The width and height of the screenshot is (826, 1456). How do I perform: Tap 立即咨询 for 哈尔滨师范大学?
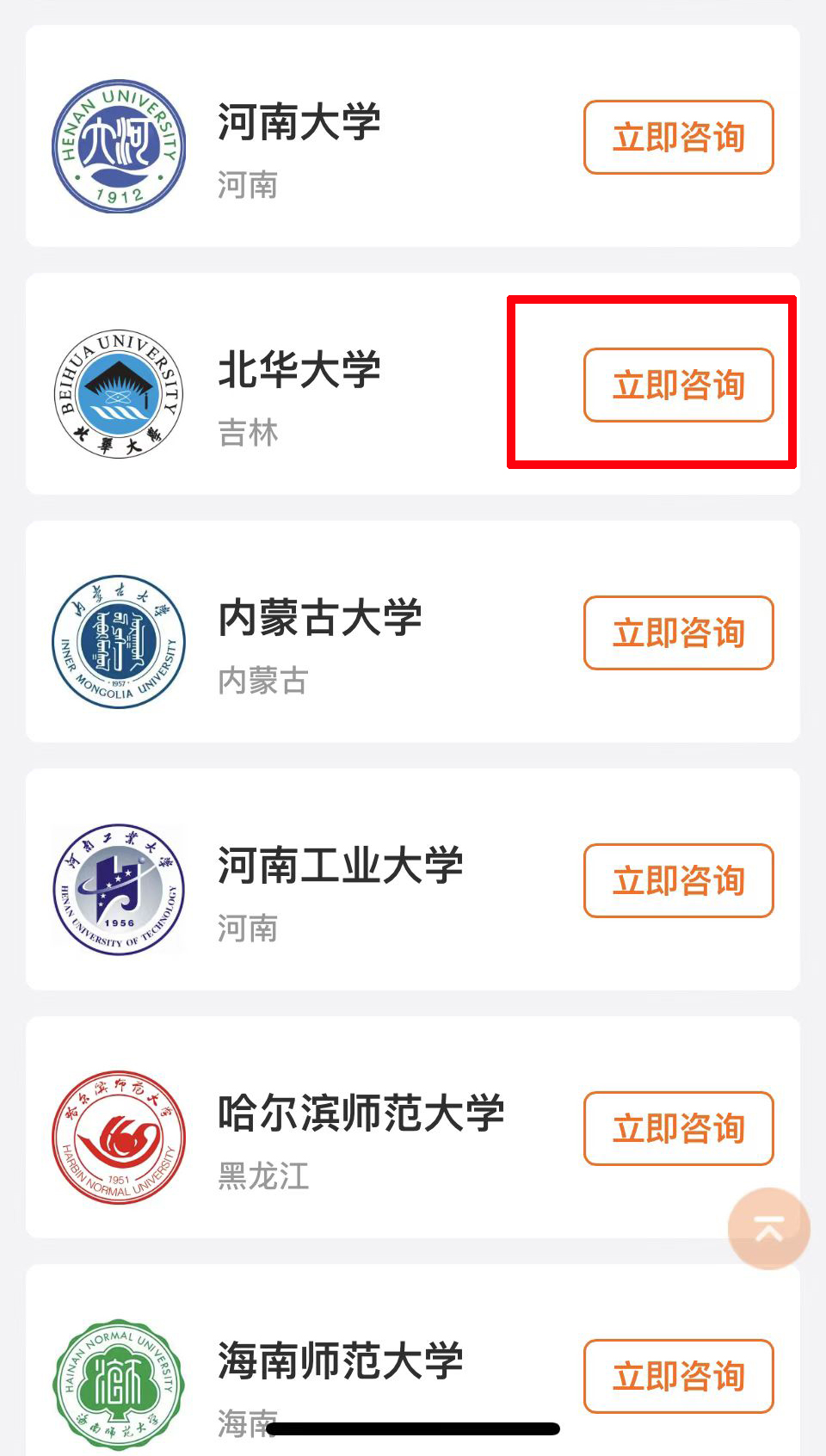679,1129
